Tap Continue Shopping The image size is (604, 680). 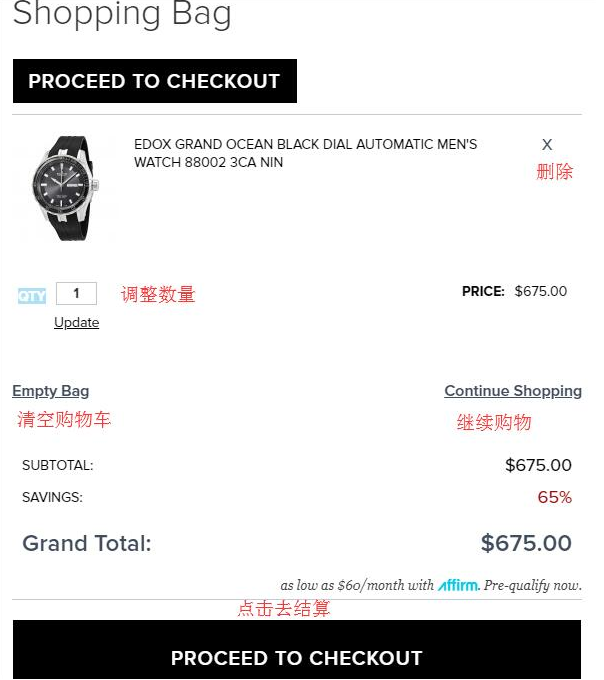(x=512, y=391)
